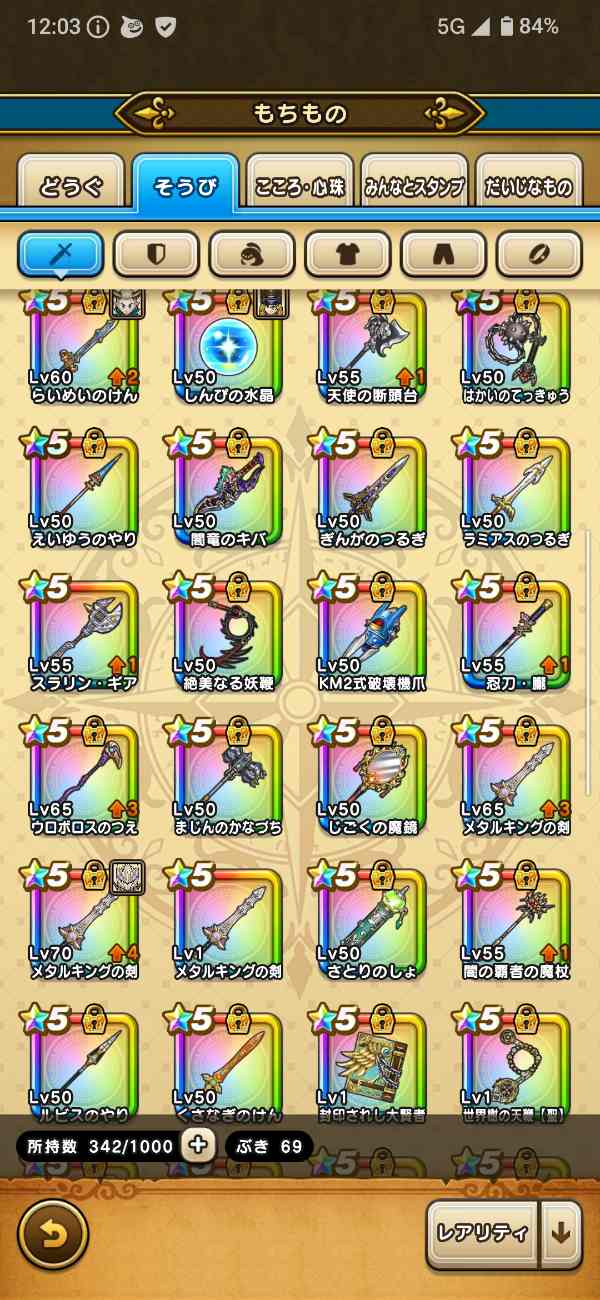The image size is (600, 1300).
Task: Select the helmet equipment filter
Action: (252, 254)
